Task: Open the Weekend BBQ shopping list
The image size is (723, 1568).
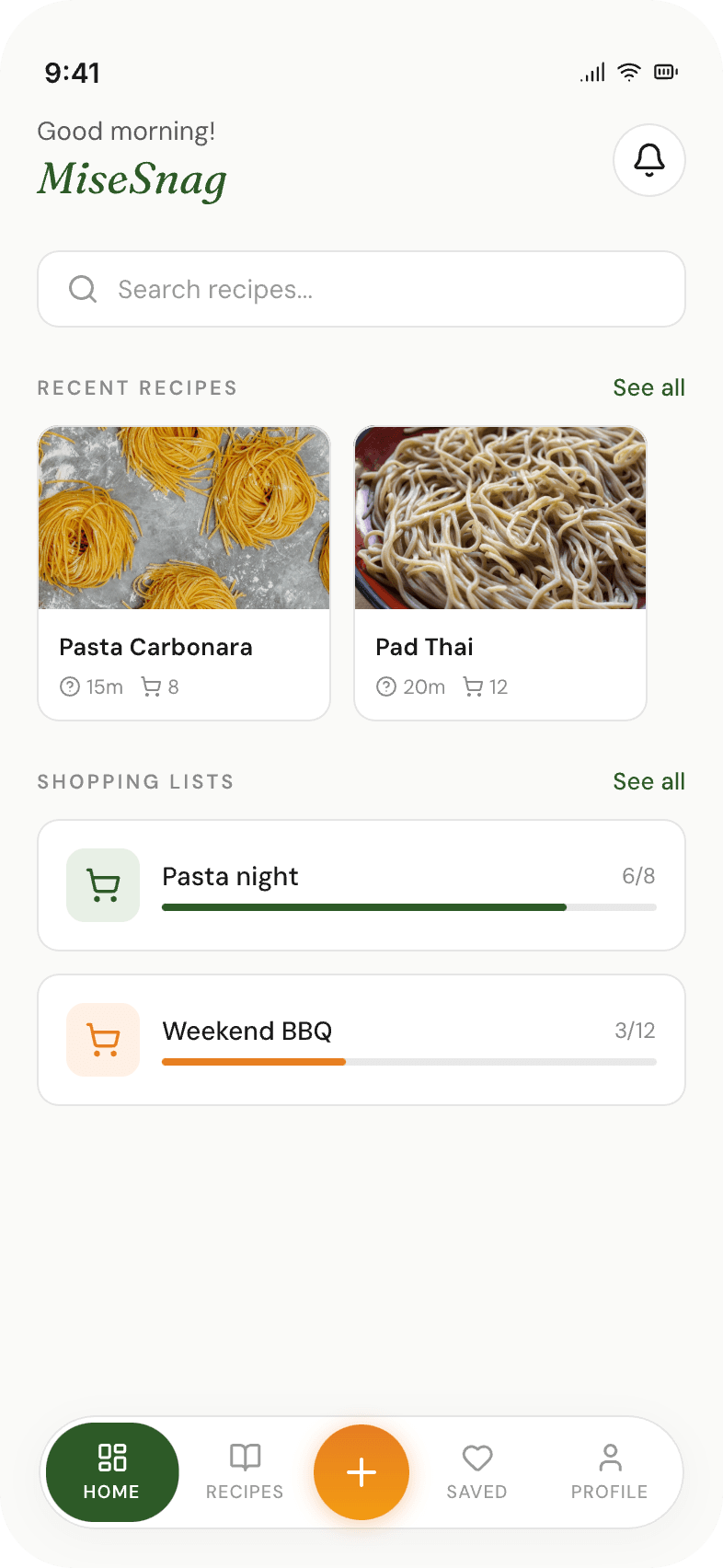Action: coord(361,1039)
